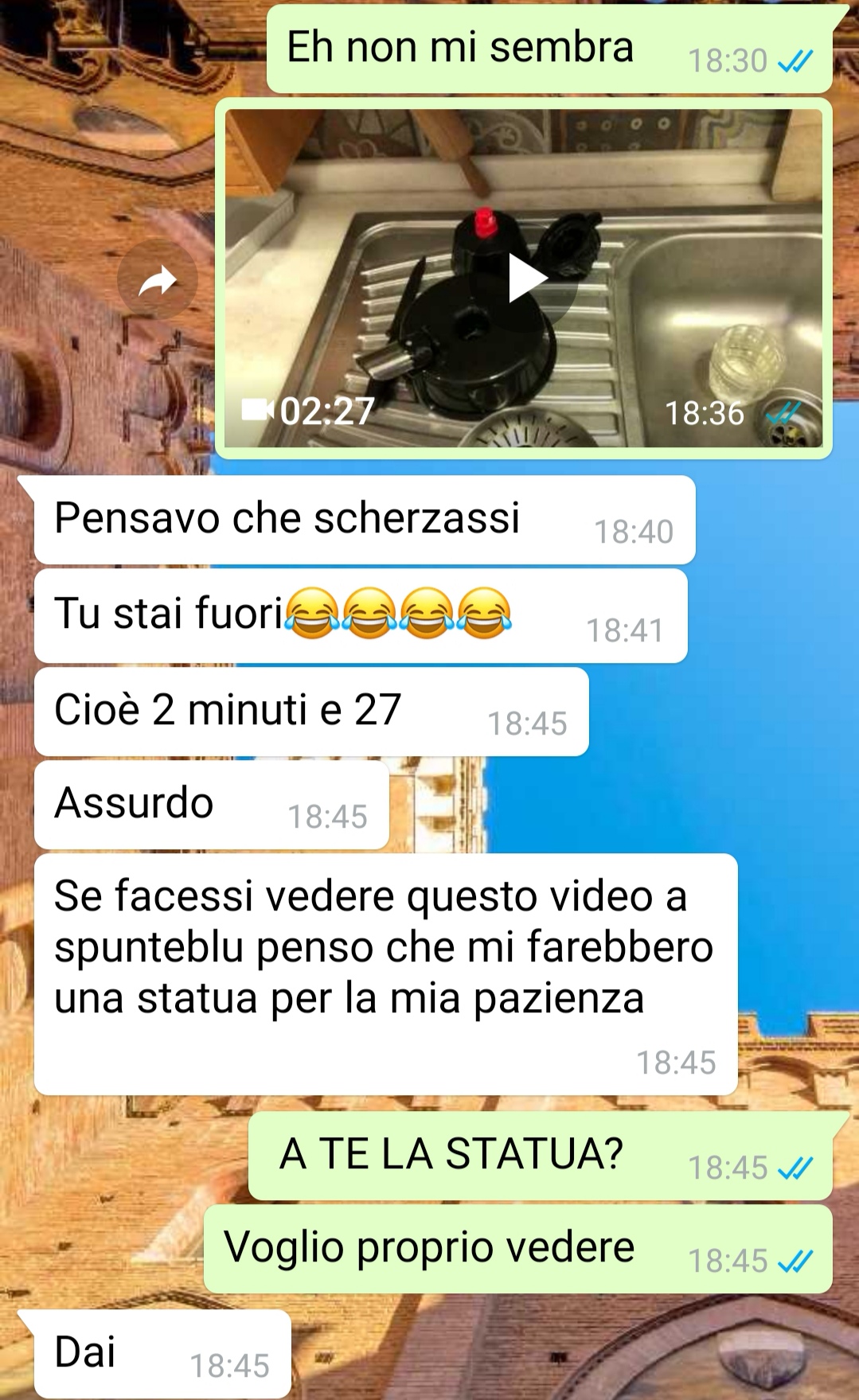Play the 02:27 video message
Viewport: 859px width, 1400px height.
click(527, 279)
